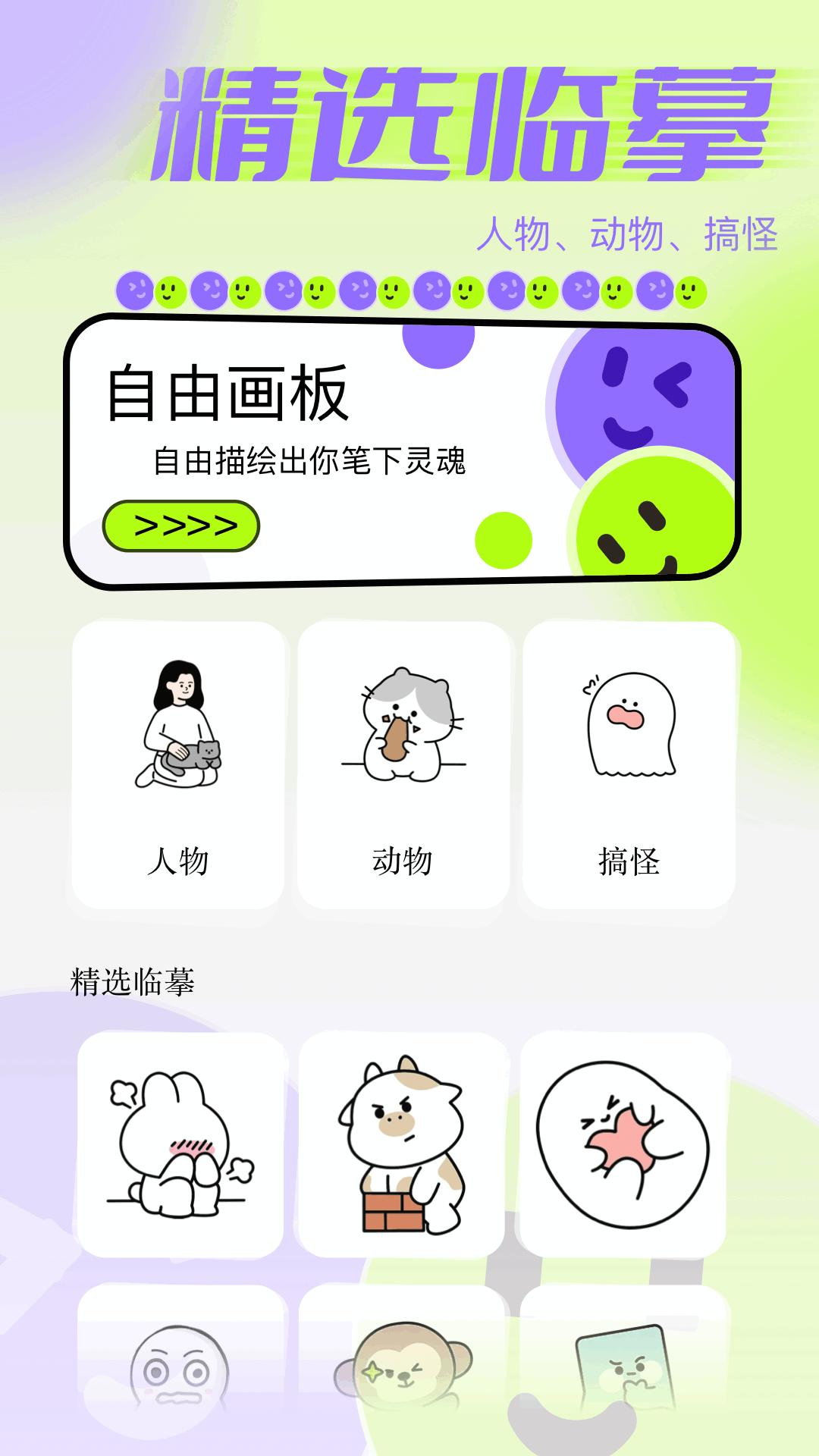Select the angry rabbit tracing template
This screenshot has height=1456, width=819.
pyautogui.click(x=181, y=1145)
